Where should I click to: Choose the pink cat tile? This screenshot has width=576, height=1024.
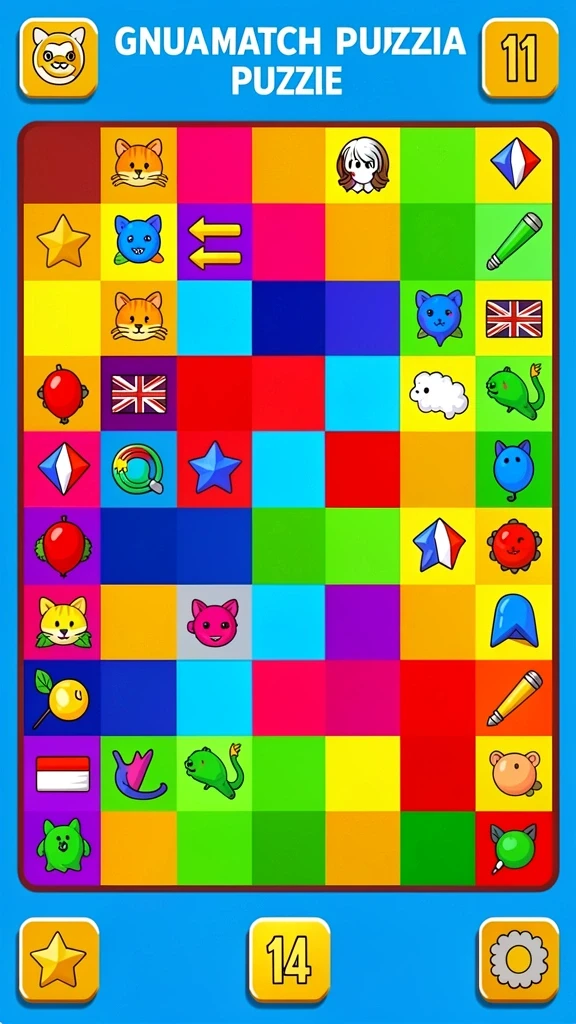214,622
